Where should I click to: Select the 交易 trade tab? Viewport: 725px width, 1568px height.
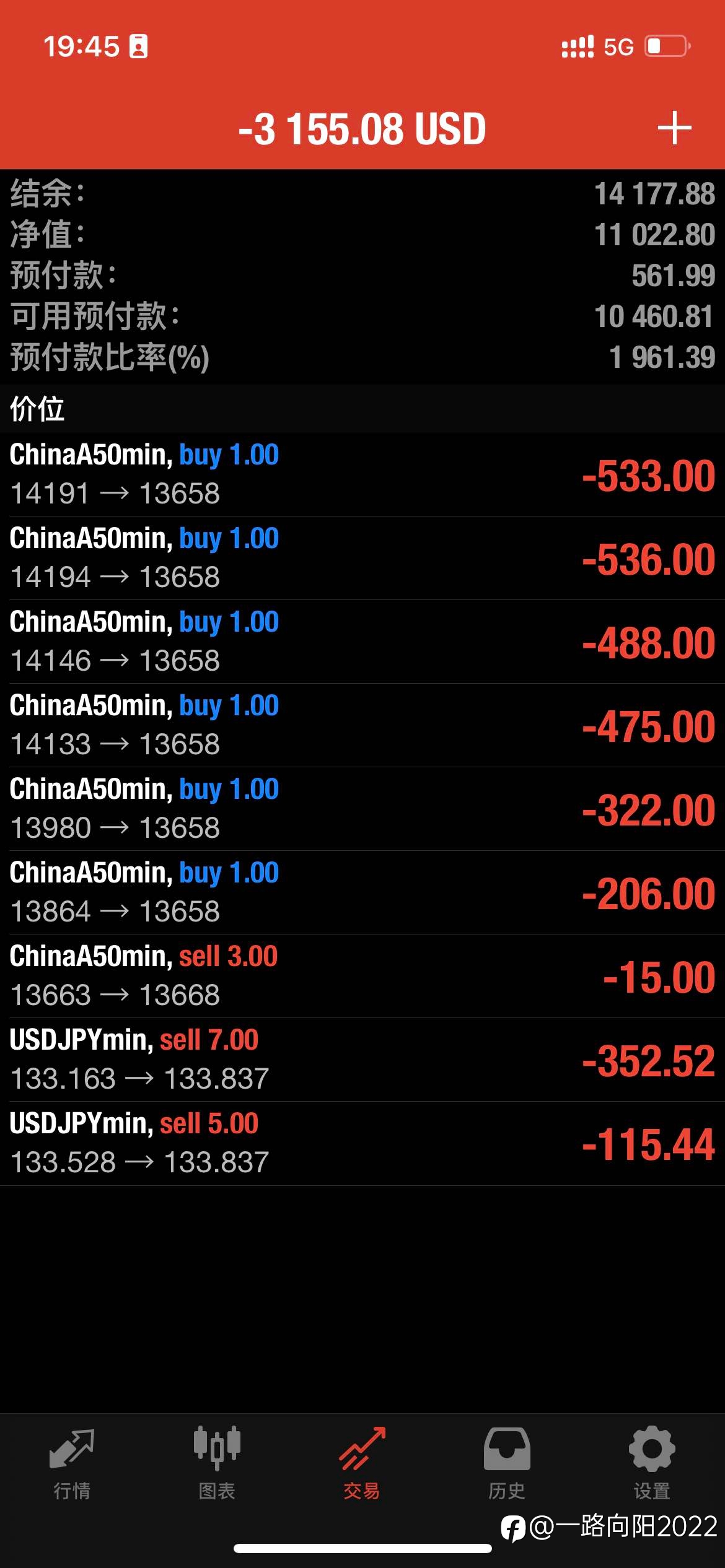362,1464
